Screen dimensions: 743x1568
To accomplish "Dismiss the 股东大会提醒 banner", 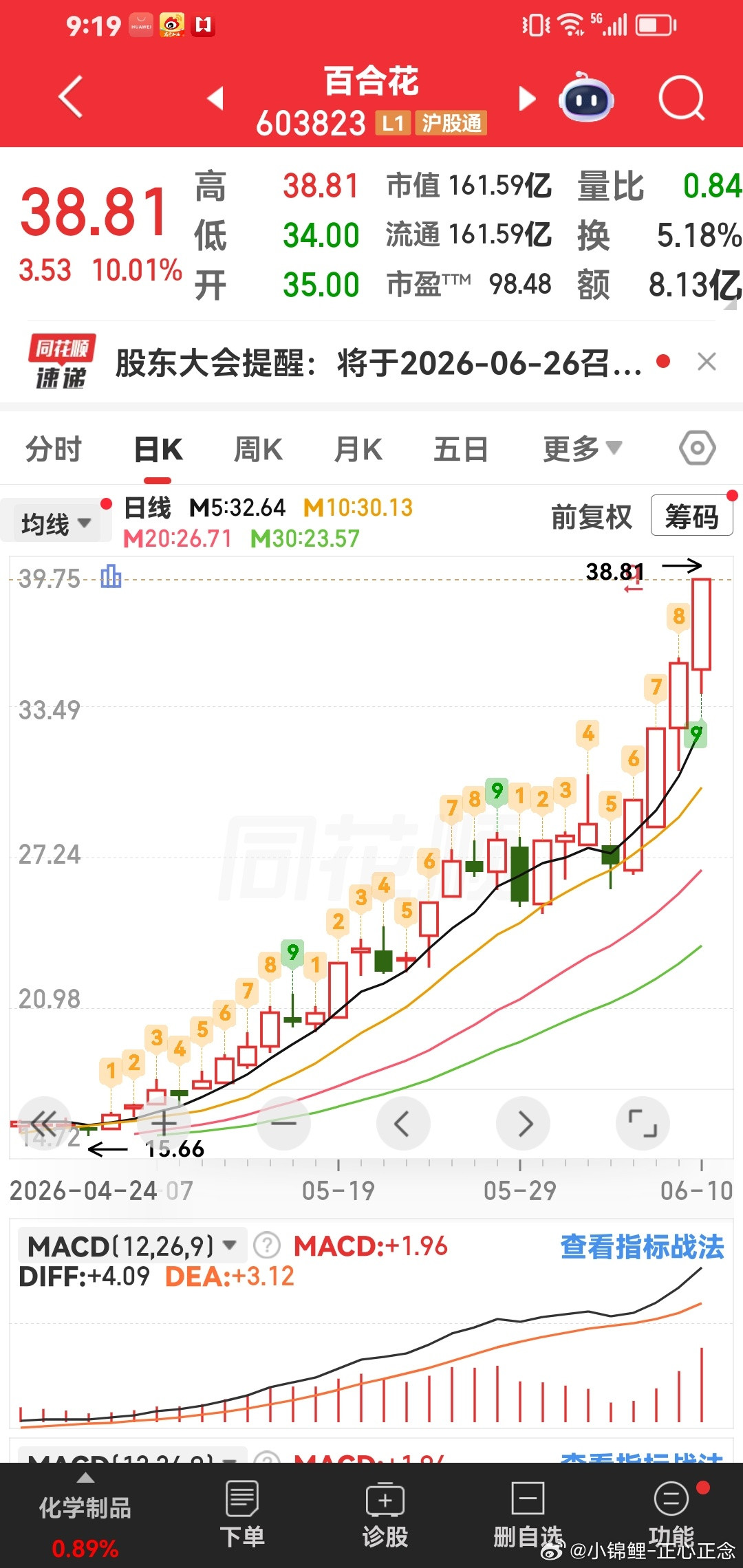I will pos(707,362).
